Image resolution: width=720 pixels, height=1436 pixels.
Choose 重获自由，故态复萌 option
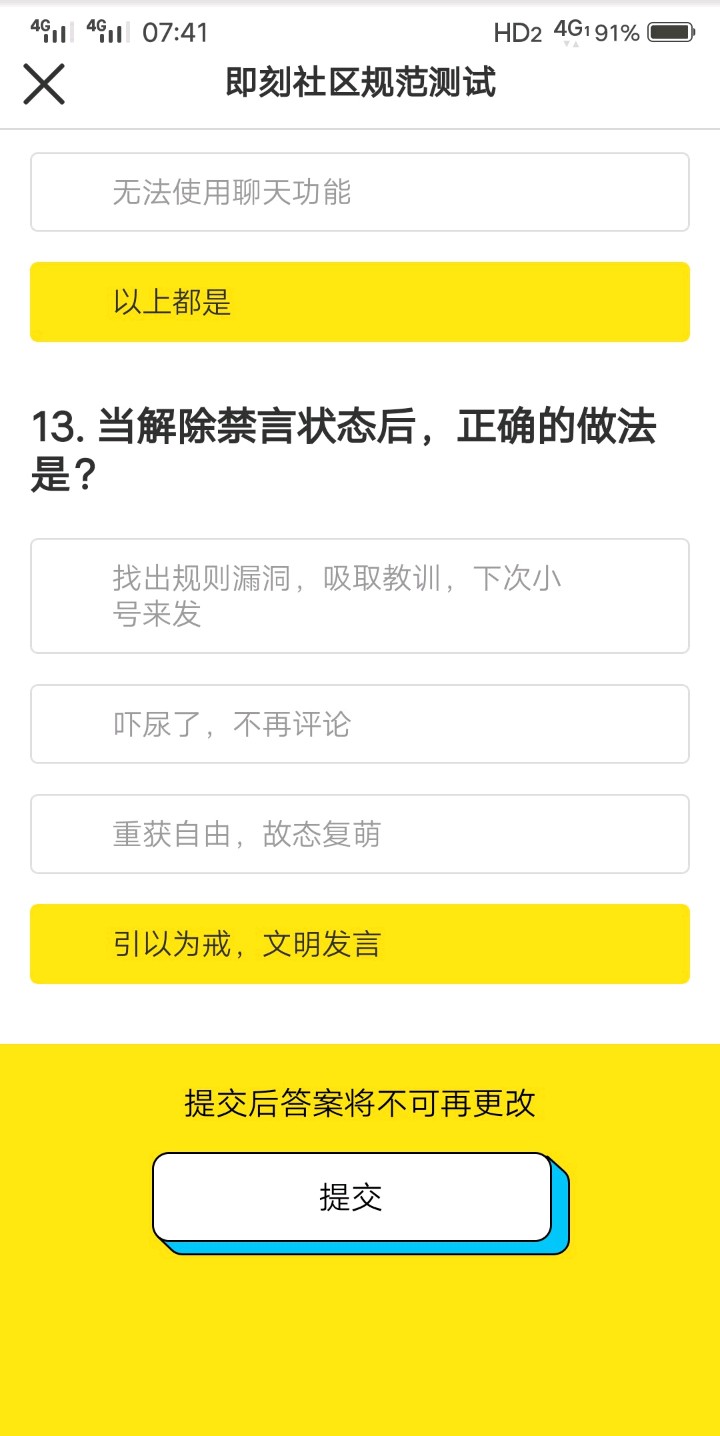click(x=359, y=834)
